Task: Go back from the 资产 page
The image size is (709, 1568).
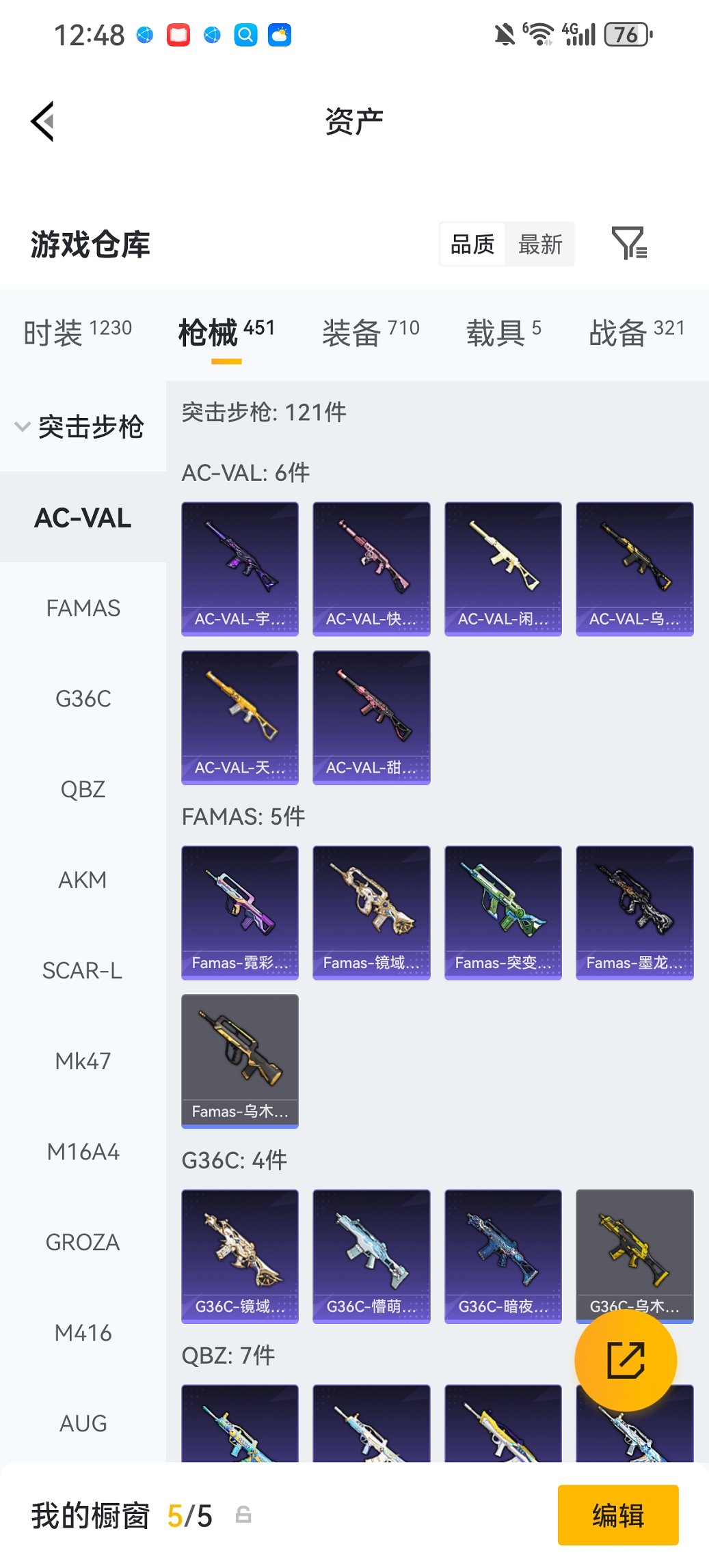Action: pyautogui.click(x=42, y=122)
